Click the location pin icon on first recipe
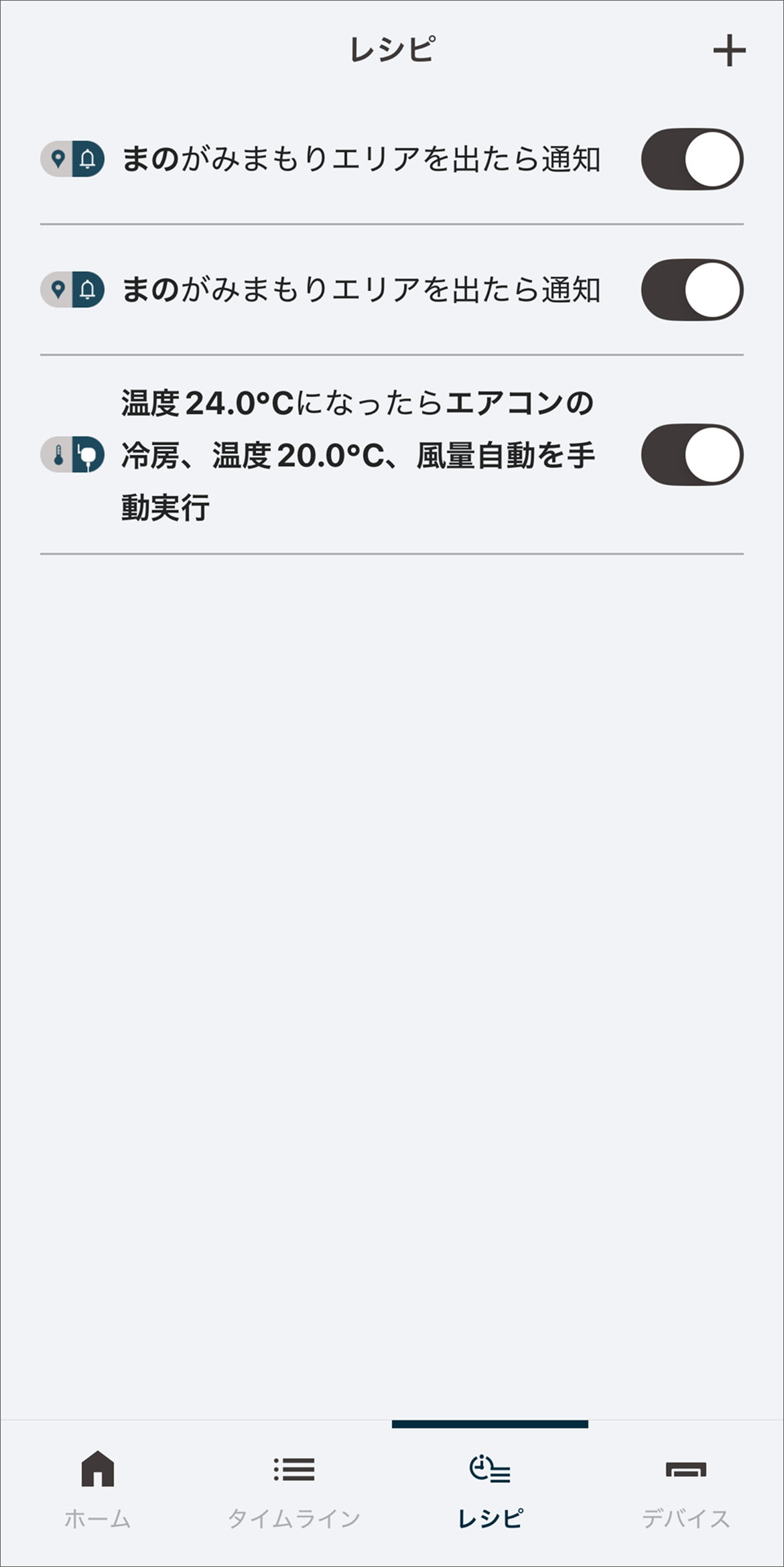 [59, 158]
